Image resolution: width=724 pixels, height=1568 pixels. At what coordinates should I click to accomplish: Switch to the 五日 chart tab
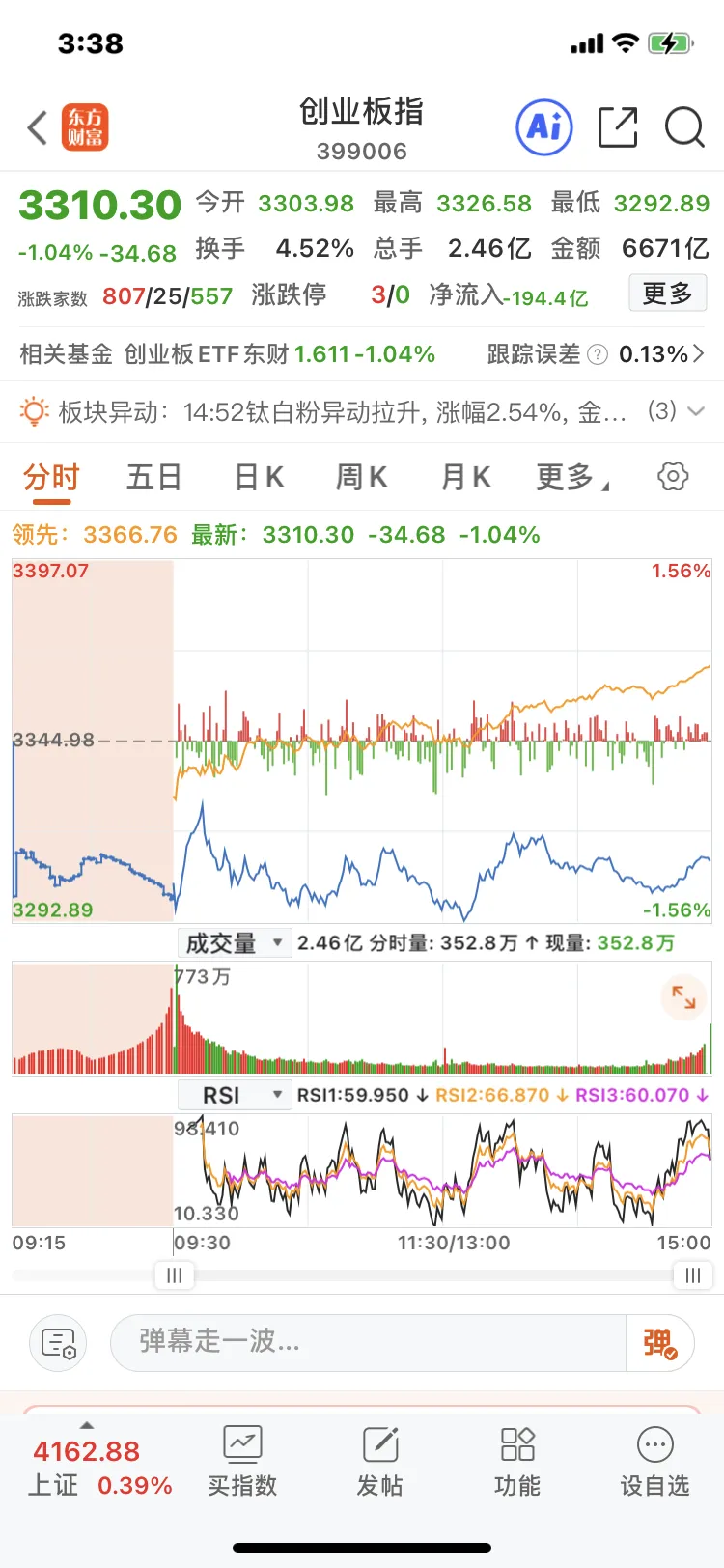click(154, 477)
